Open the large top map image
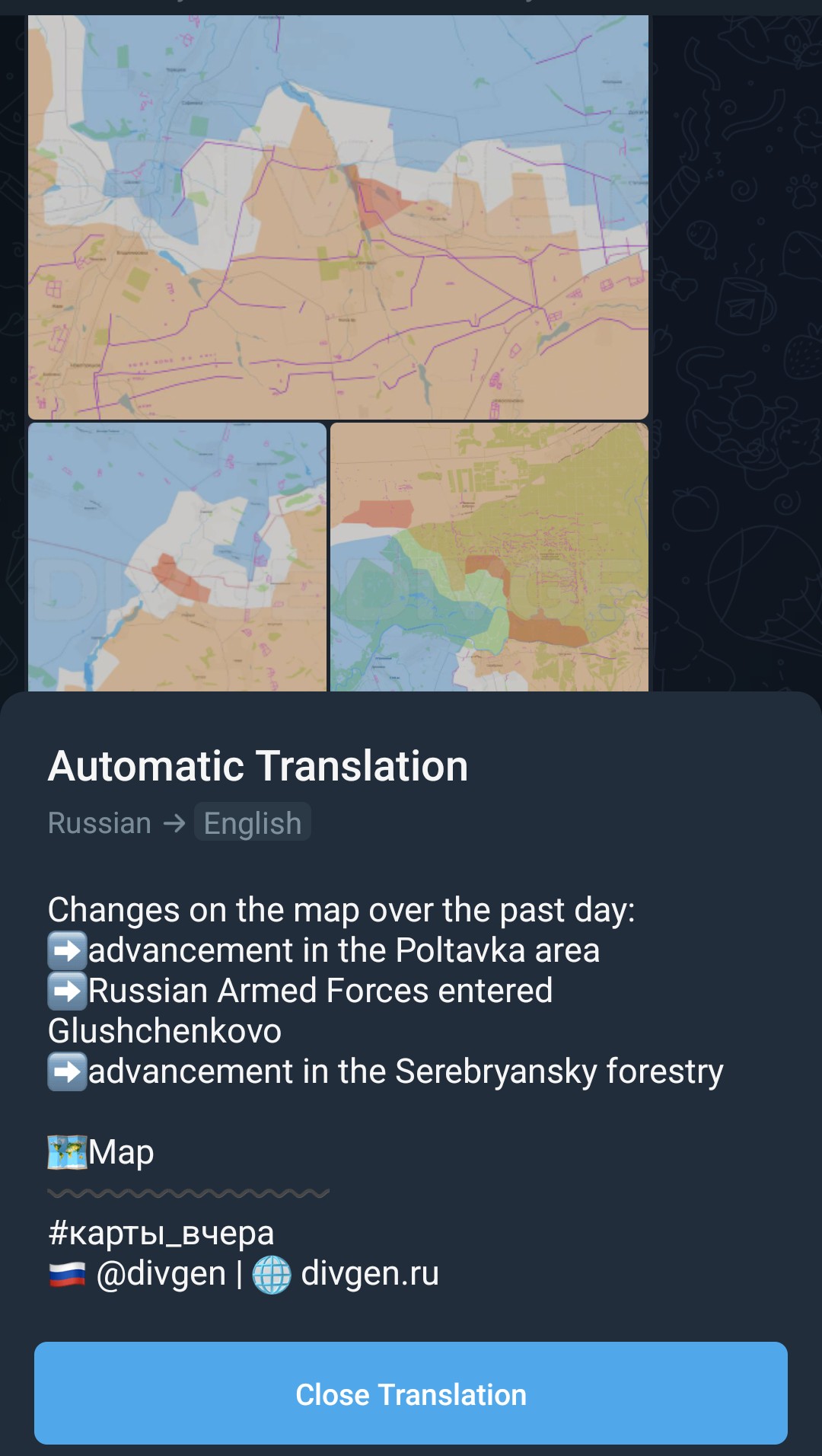The width and height of the screenshot is (822, 1456). click(338, 217)
